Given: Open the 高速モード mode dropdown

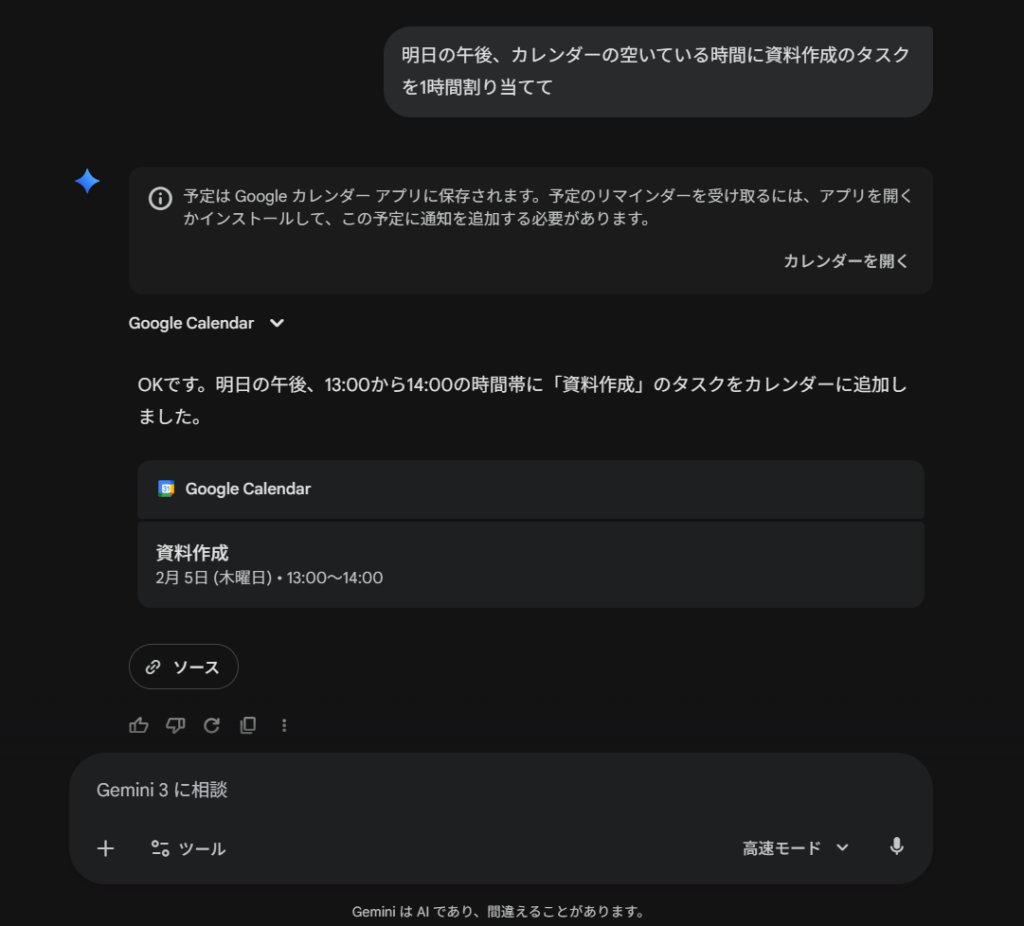Looking at the screenshot, I should pos(795,848).
